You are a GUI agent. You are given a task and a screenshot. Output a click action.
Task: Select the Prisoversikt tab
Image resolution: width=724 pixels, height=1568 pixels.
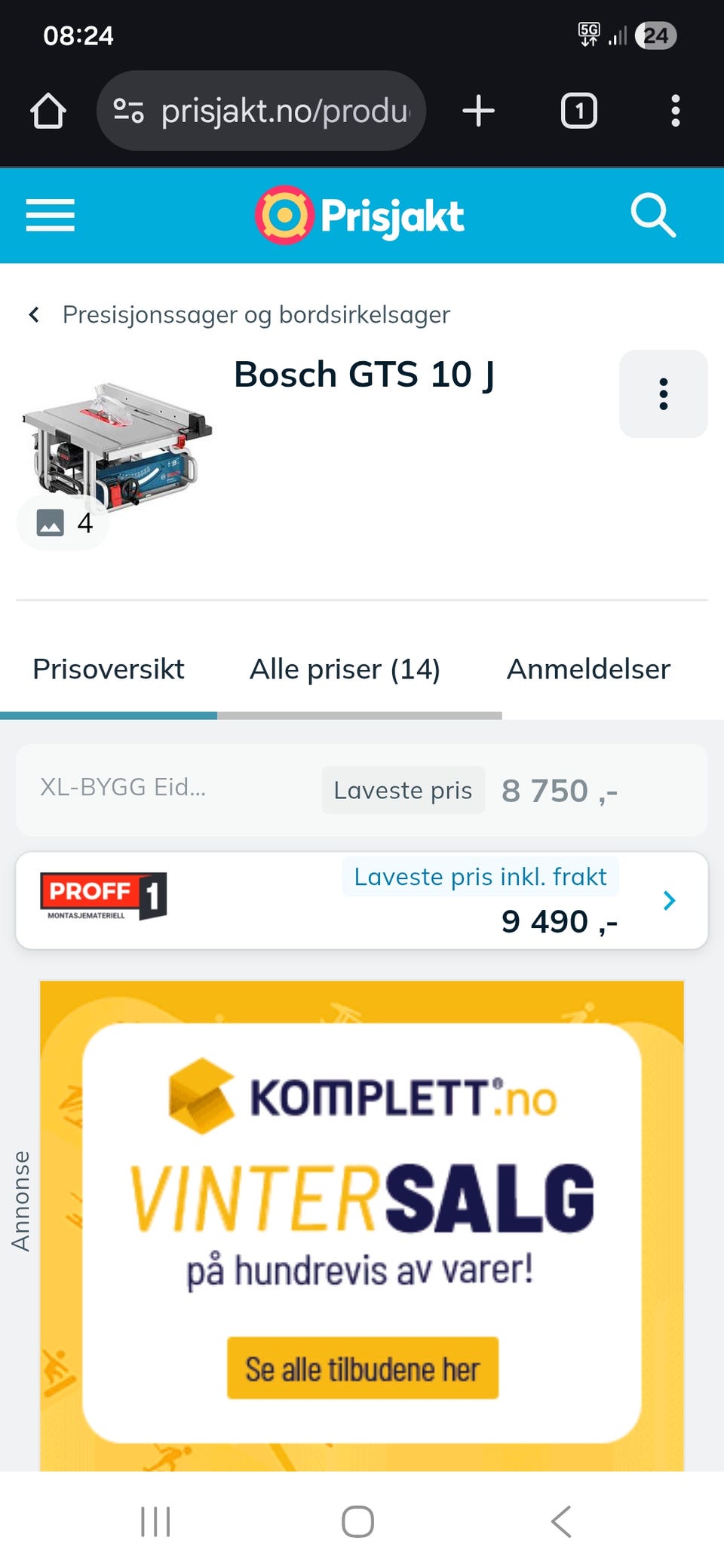(108, 669)
